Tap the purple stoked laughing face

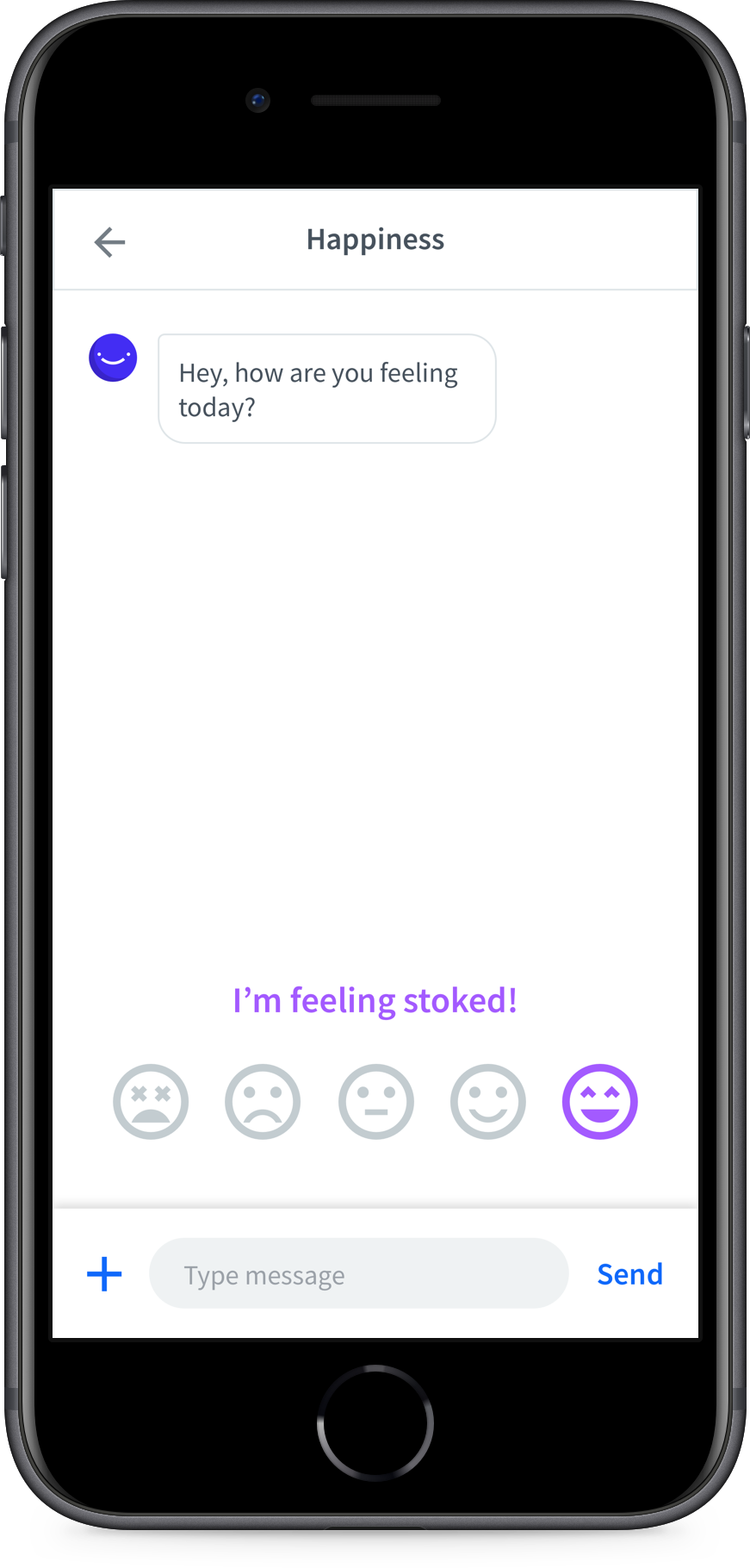pyautogui.click(x=600, y=1101)
